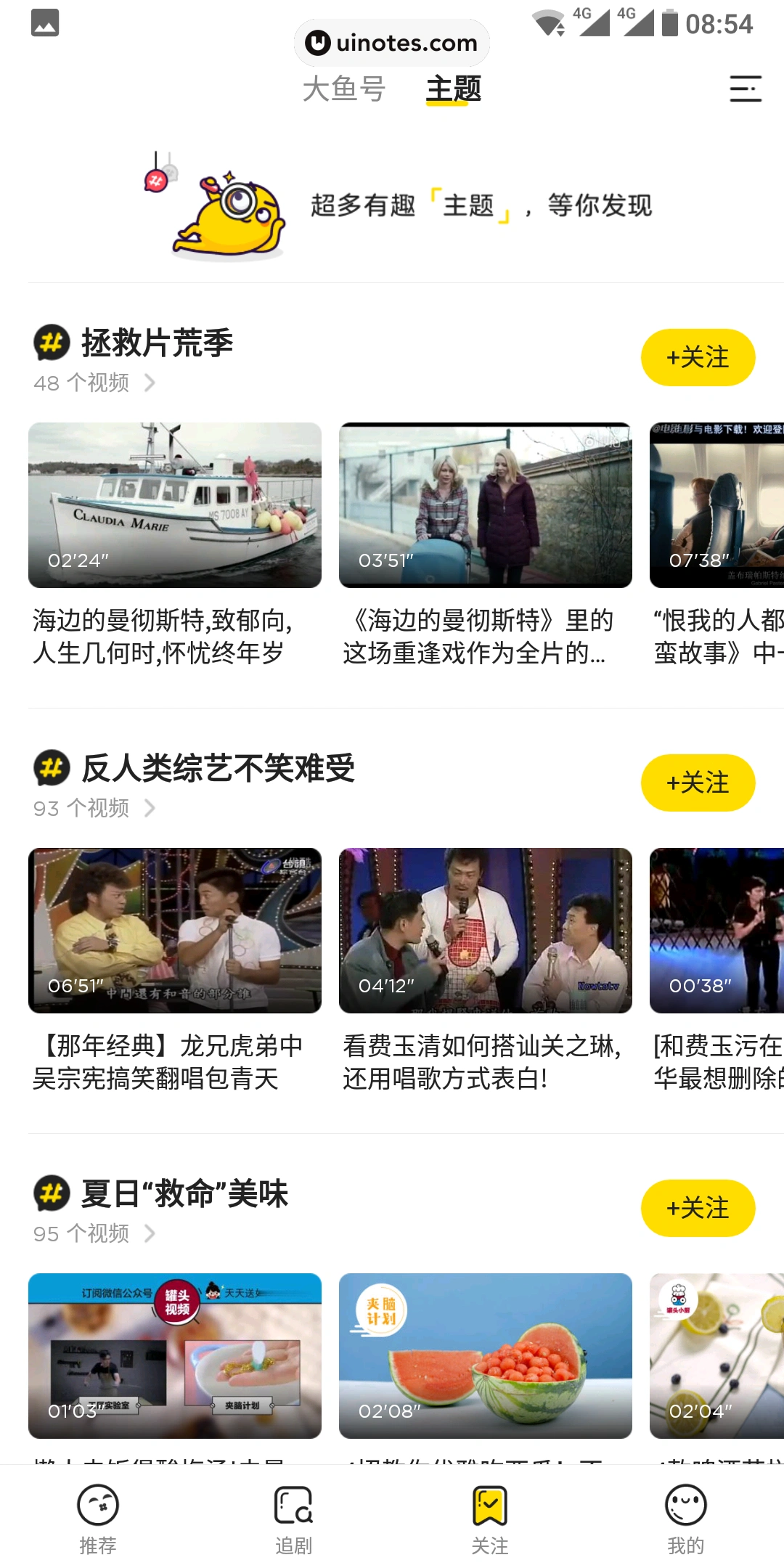Play the 06'51" 龙兄虎弟 吴宗宪 video
The image size is (784, 1568).
click(x=175, y=931)
